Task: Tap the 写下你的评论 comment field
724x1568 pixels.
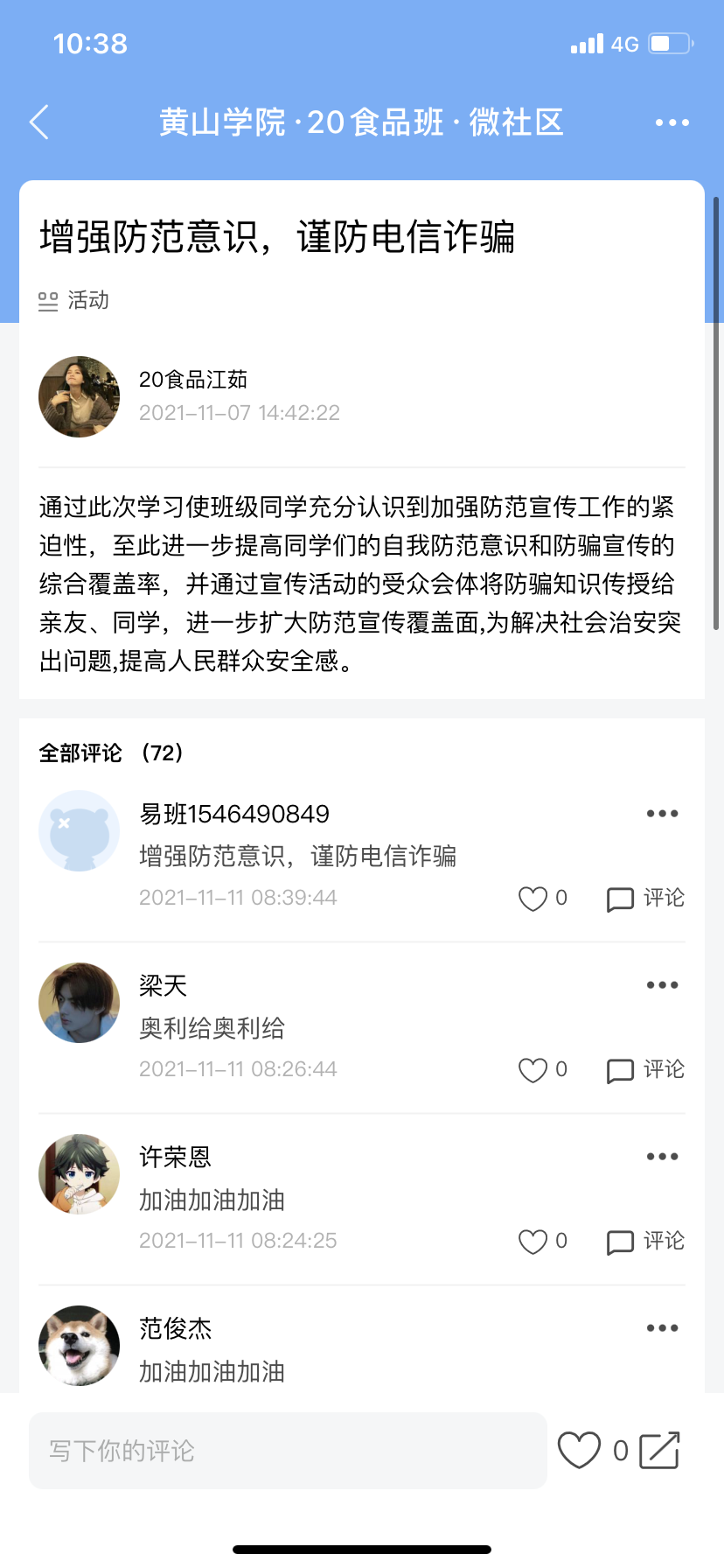Action: (288, 1451)
